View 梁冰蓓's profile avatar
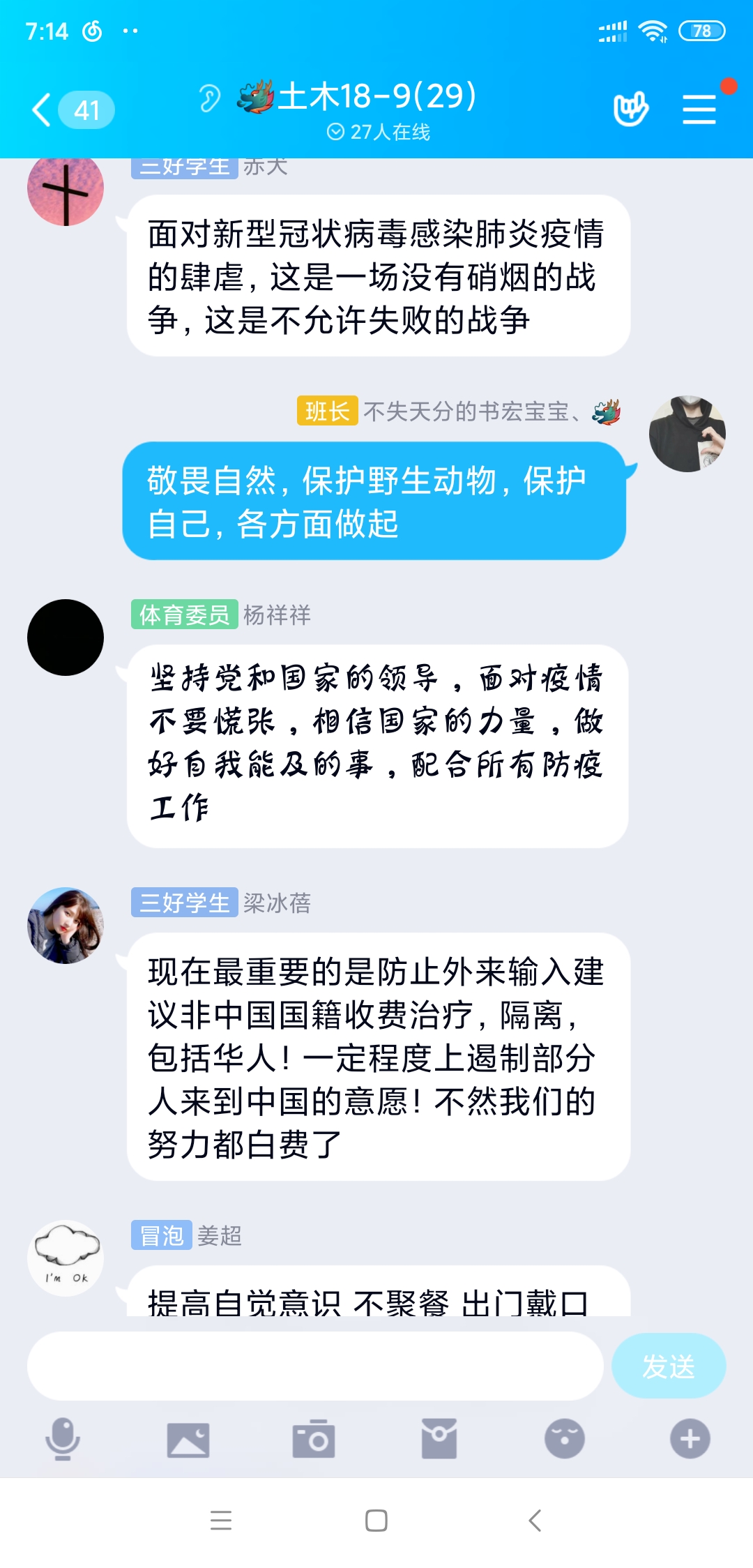The width and height of the screenshot is (753, 1568). click(66, 926)
